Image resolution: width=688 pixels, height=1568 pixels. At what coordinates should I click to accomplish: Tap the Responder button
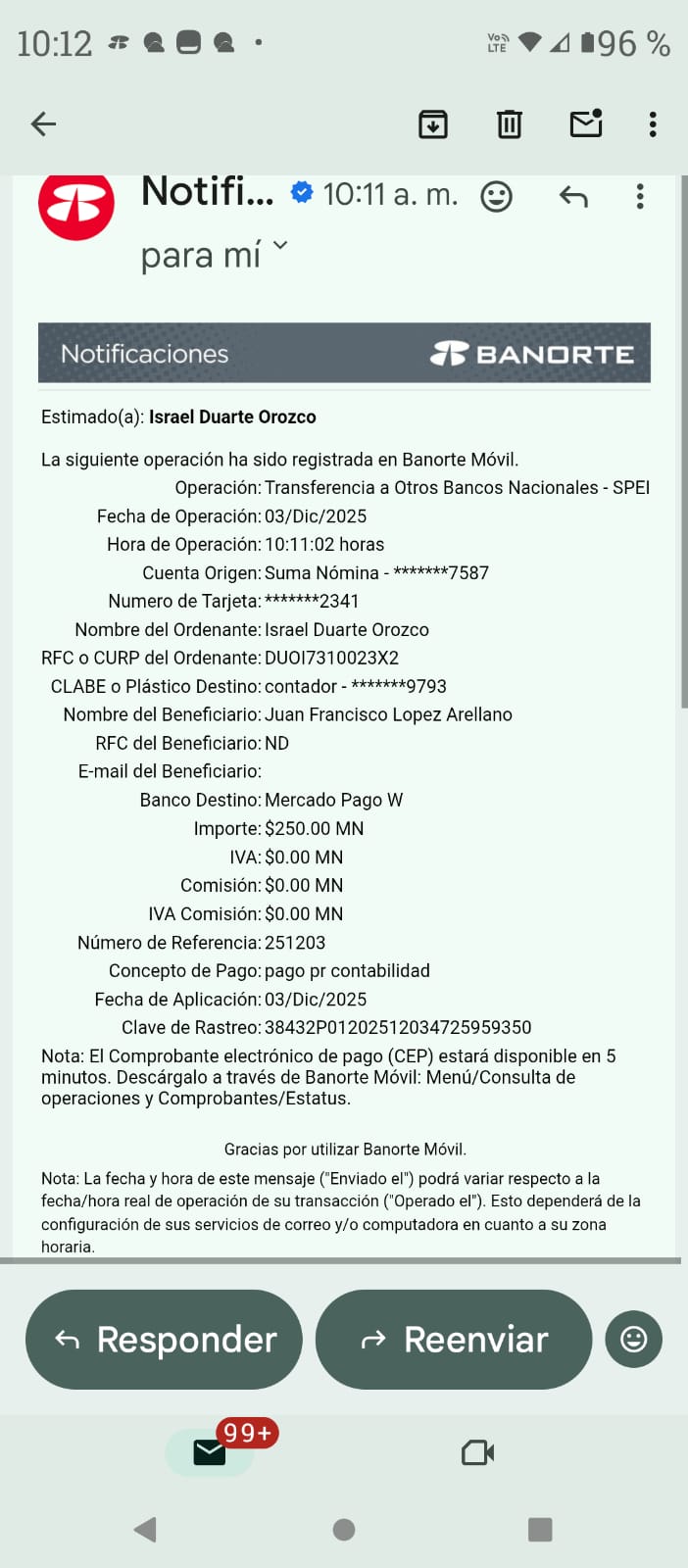click(164, 1339)
